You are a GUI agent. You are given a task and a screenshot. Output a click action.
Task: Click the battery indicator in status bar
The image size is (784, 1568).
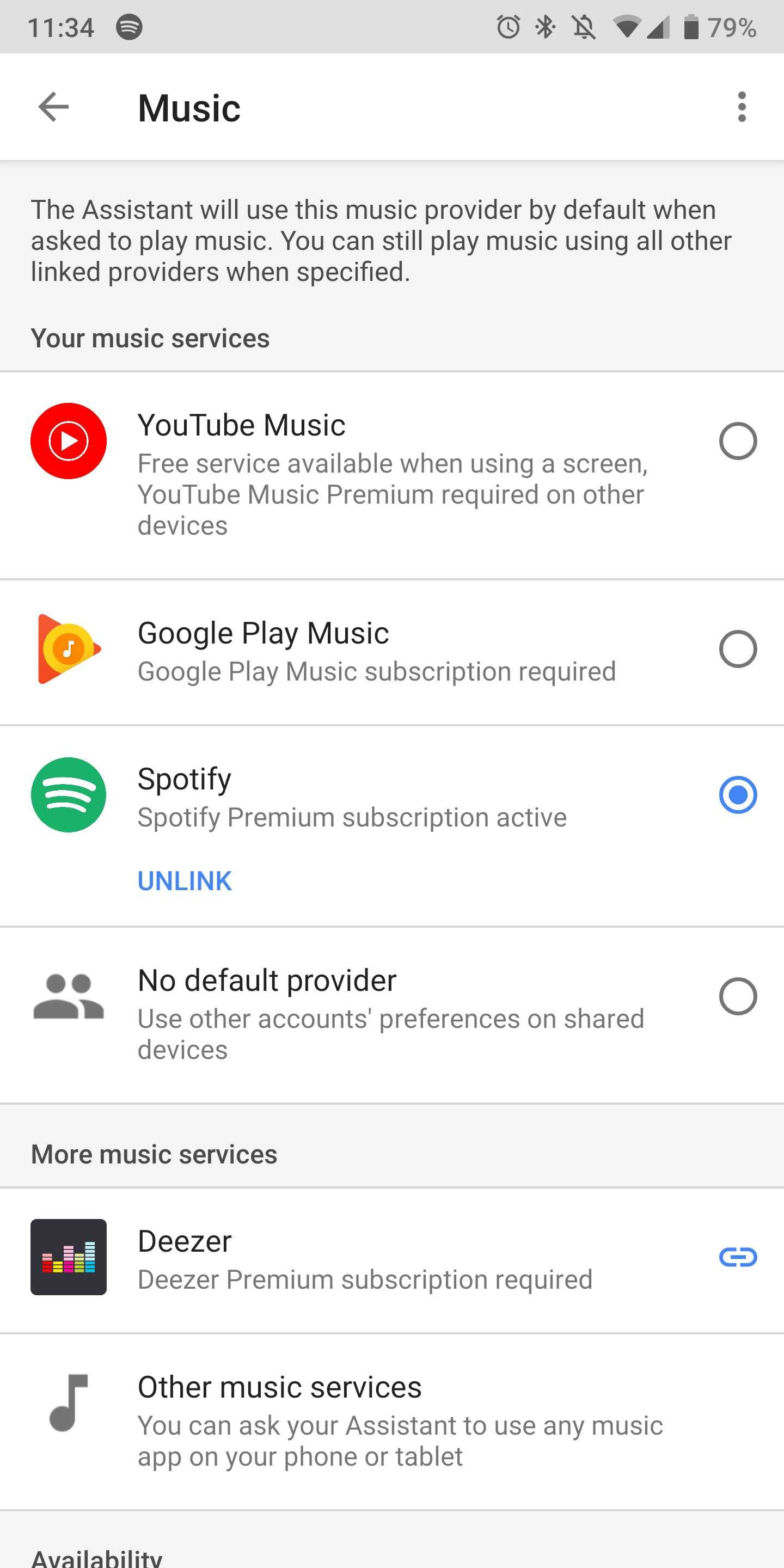click(693, 26)
